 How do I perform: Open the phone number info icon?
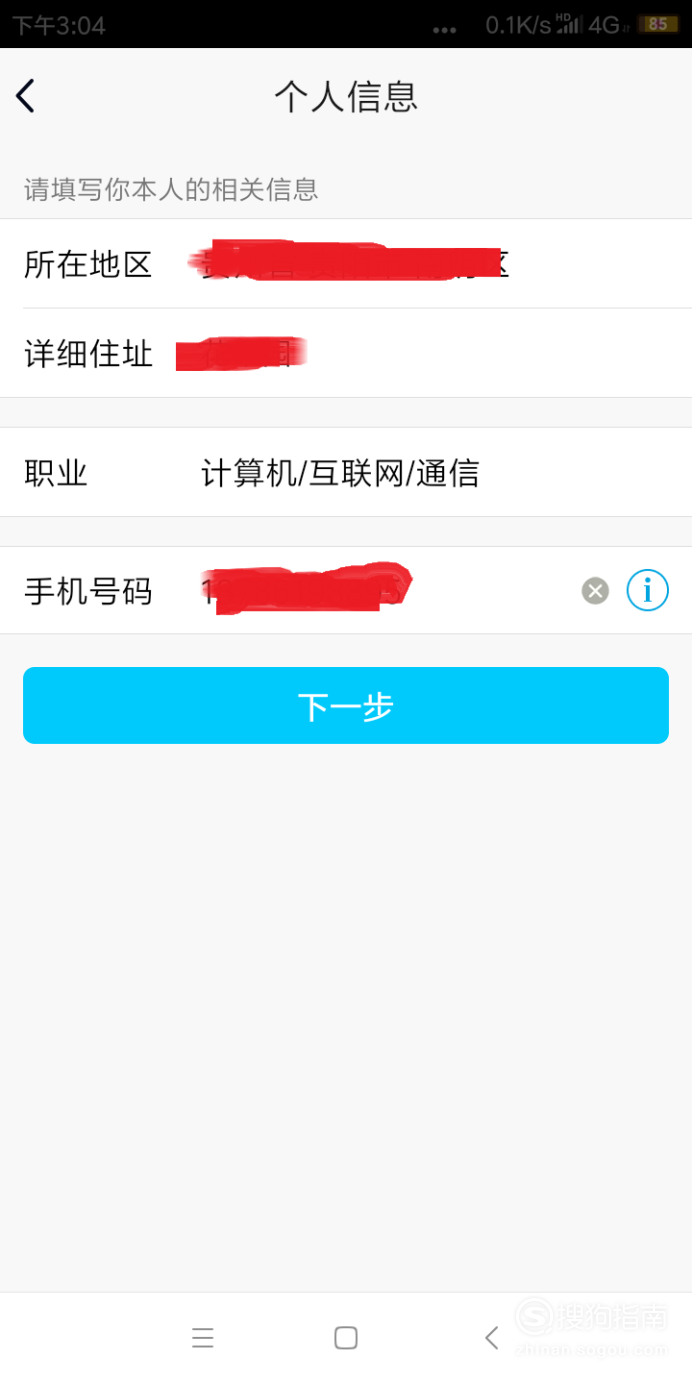[x=647, y=591]
